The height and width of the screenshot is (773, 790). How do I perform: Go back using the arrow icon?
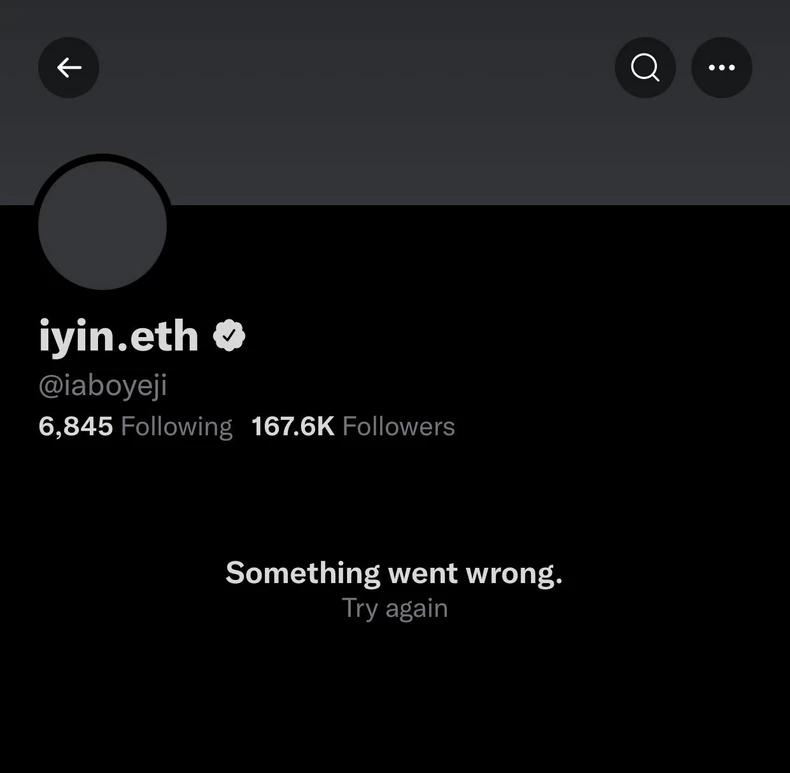tap(68, 68)
